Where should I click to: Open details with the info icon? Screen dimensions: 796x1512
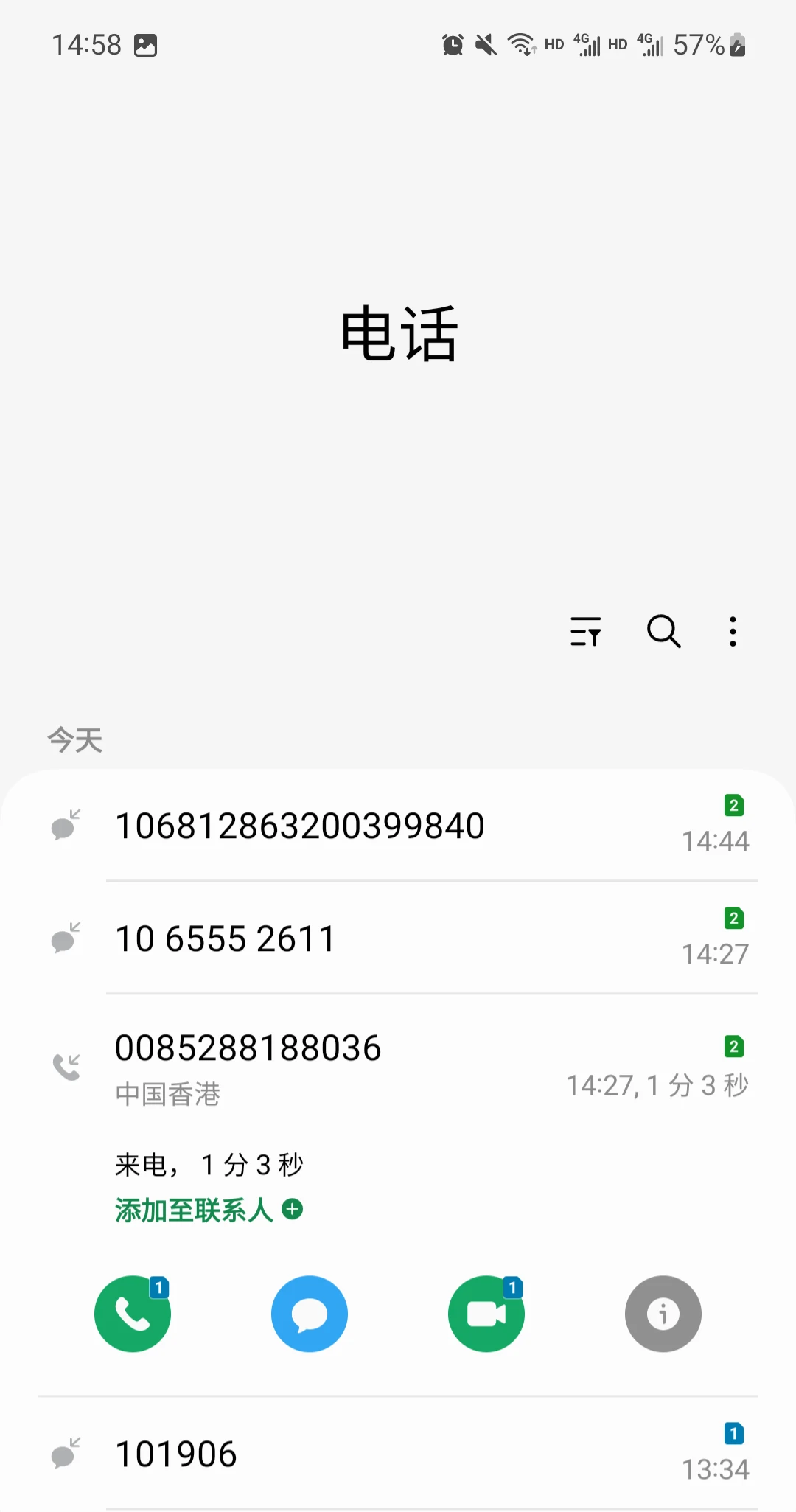[x=662, y=1314]
